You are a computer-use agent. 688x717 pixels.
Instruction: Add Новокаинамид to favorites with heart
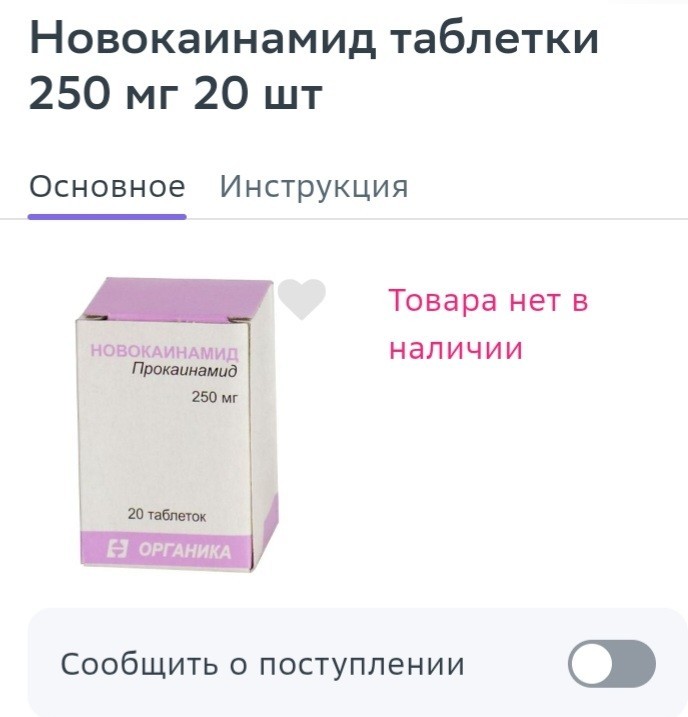point(301,299)
